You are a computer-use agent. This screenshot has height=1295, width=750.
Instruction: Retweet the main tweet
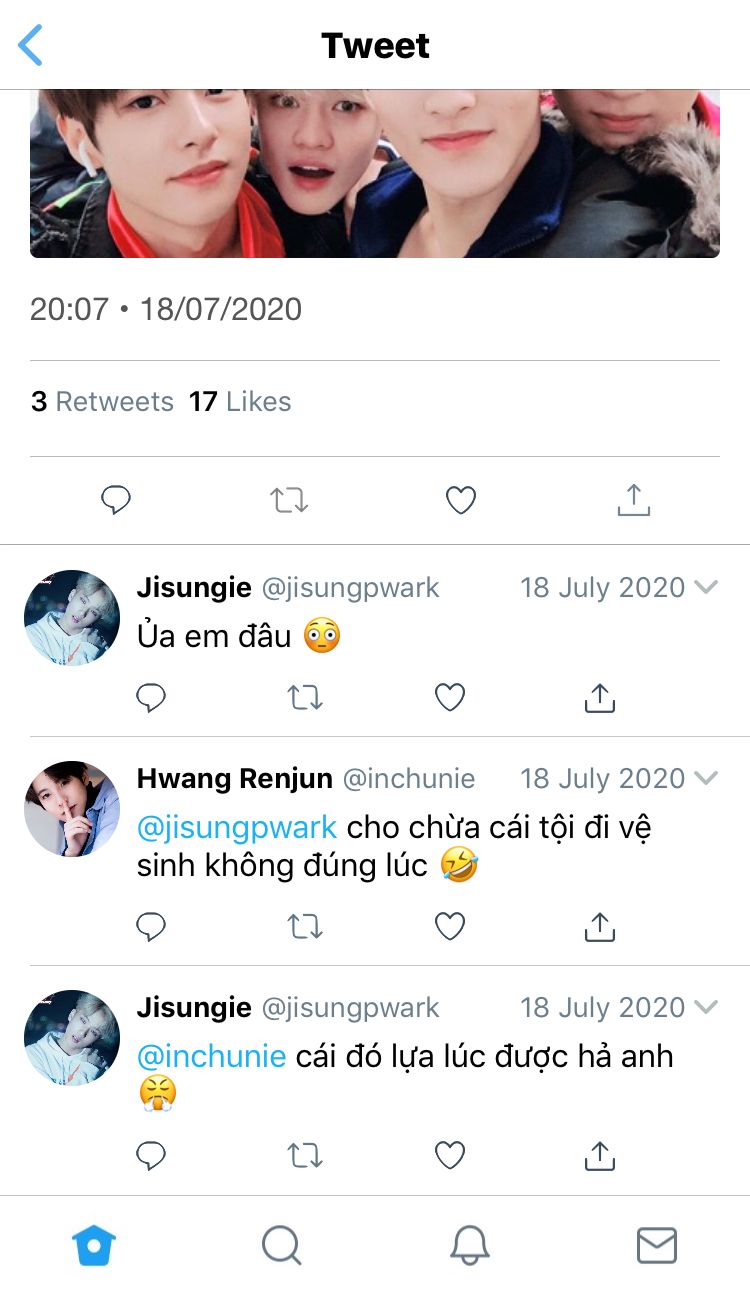pyautogui.click(x=289, y=500)
